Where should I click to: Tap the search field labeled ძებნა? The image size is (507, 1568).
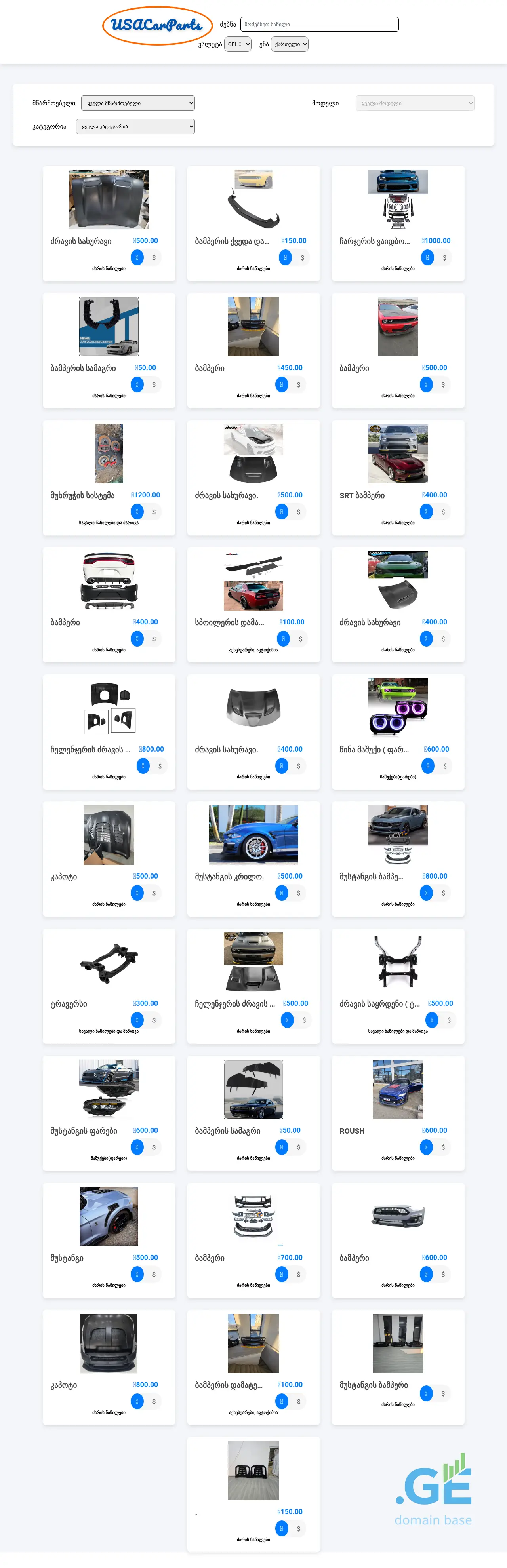[x=319, y=24]
